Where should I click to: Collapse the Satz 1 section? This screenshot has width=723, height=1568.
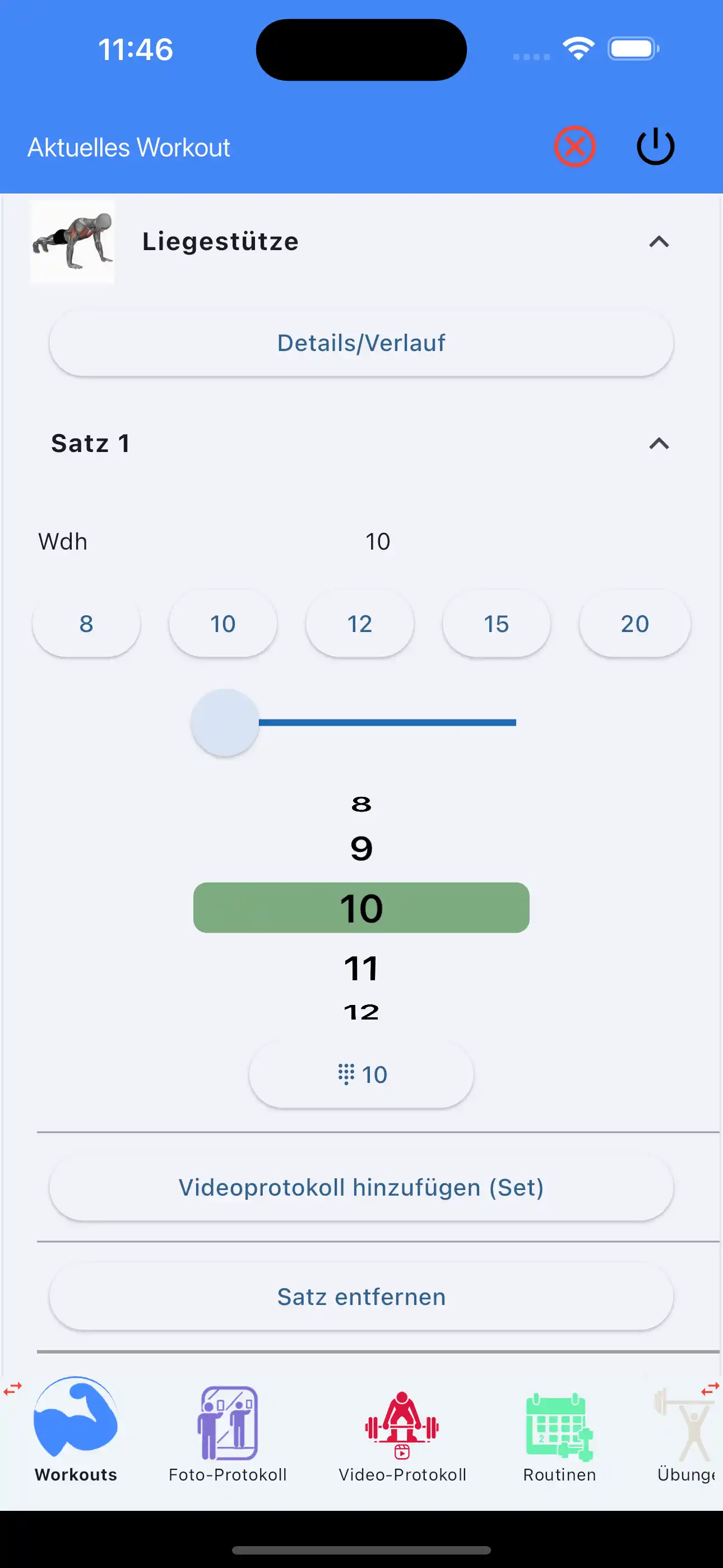[659, 444]
